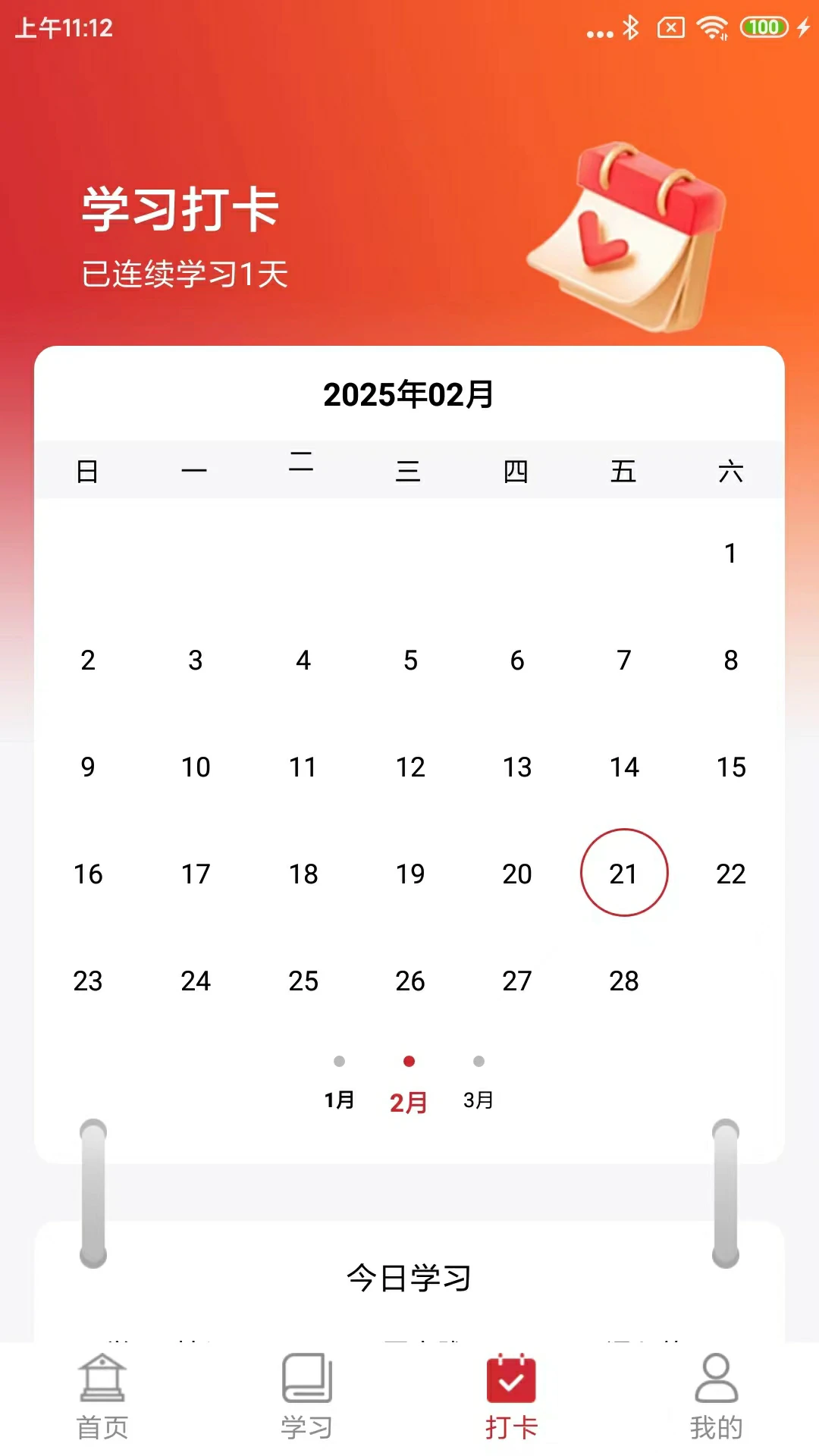Switch to the 首页 tab
Viewport: 819px width, 1456px height.
pyautogui.click(x=102, y=1398)
